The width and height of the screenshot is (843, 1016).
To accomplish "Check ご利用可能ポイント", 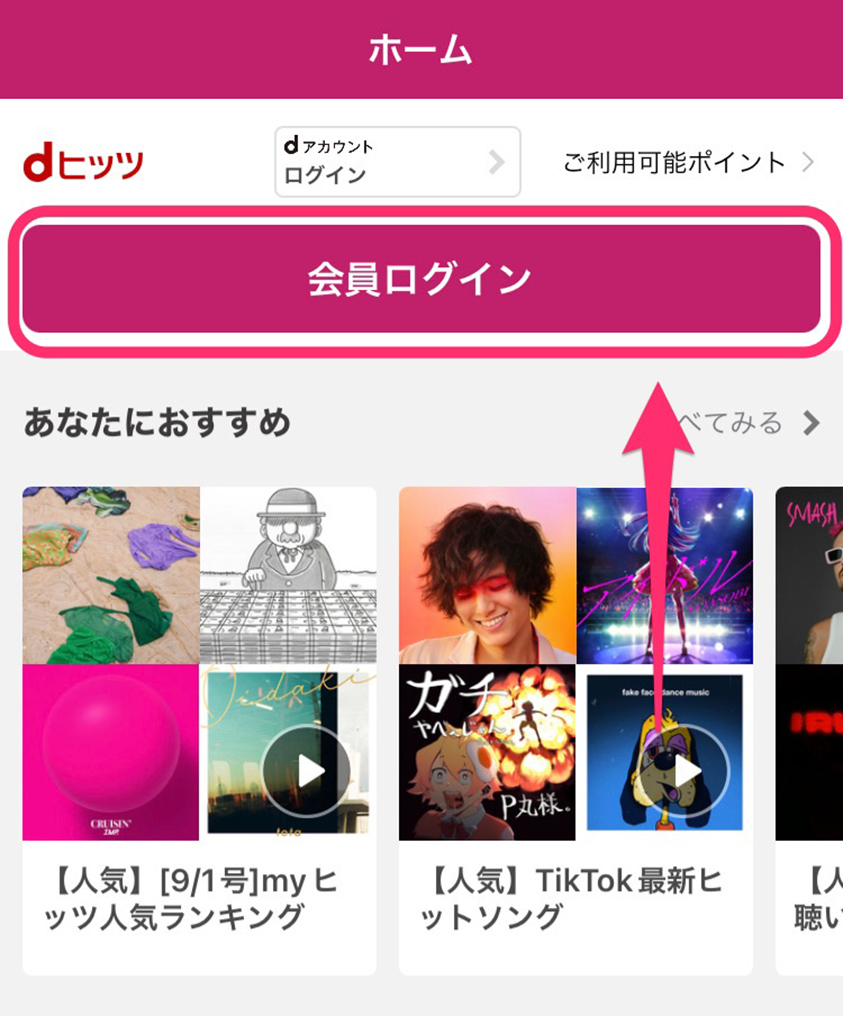I will [688, 162].
